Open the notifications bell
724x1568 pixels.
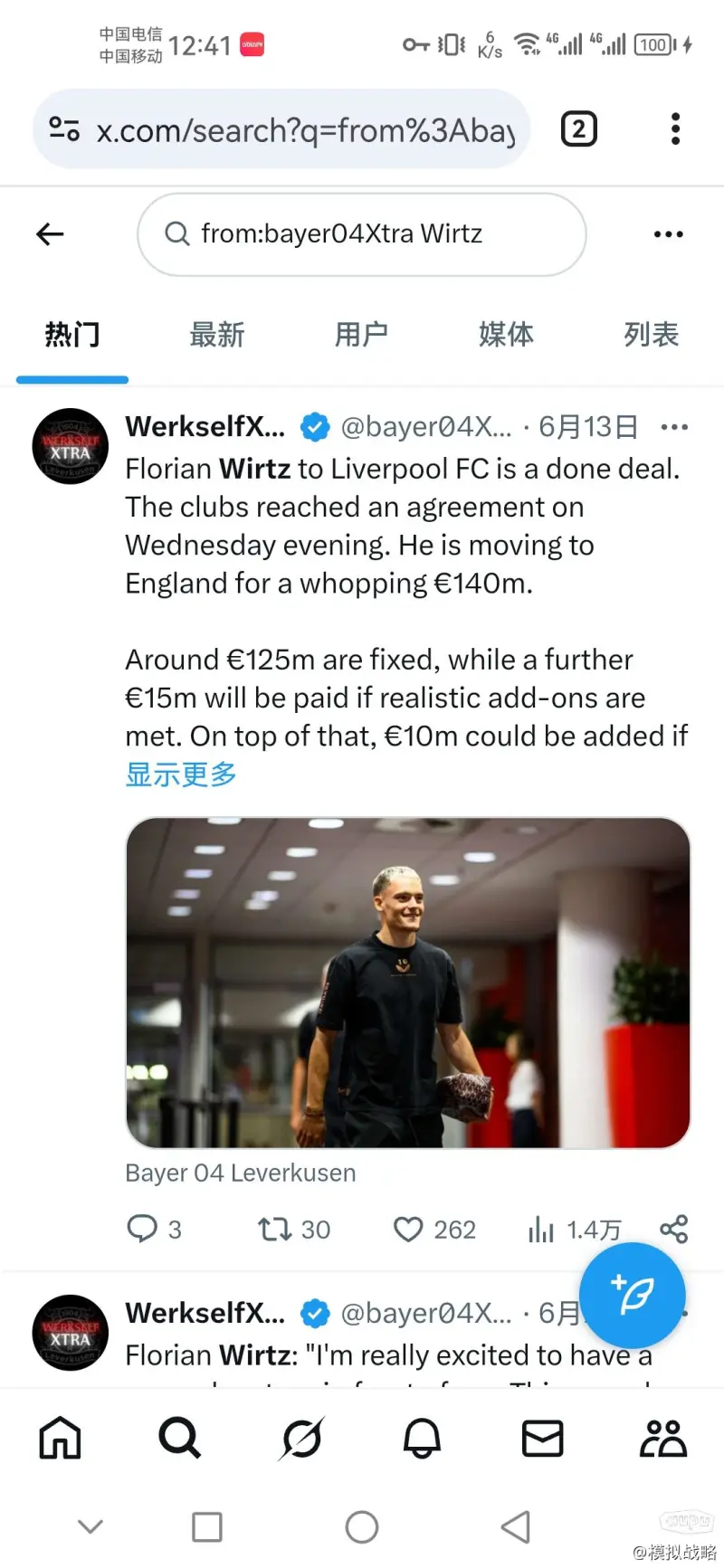click(x=422, y=1438)
